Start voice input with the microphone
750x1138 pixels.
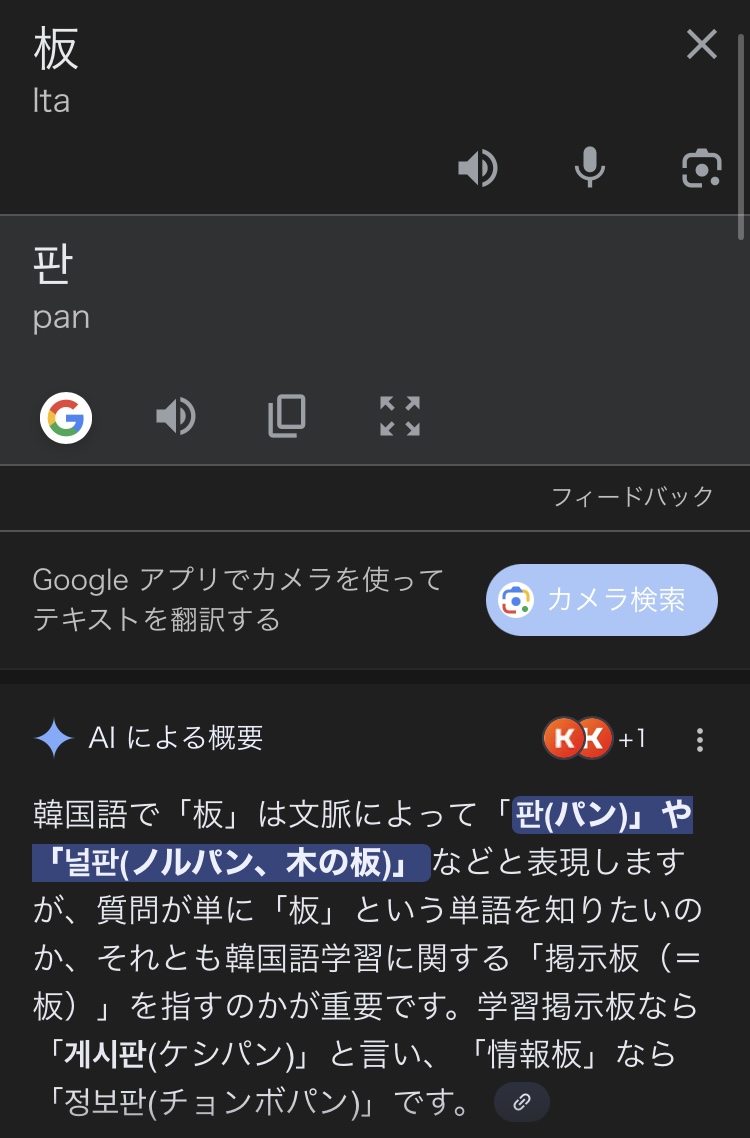tap(590, 168)
